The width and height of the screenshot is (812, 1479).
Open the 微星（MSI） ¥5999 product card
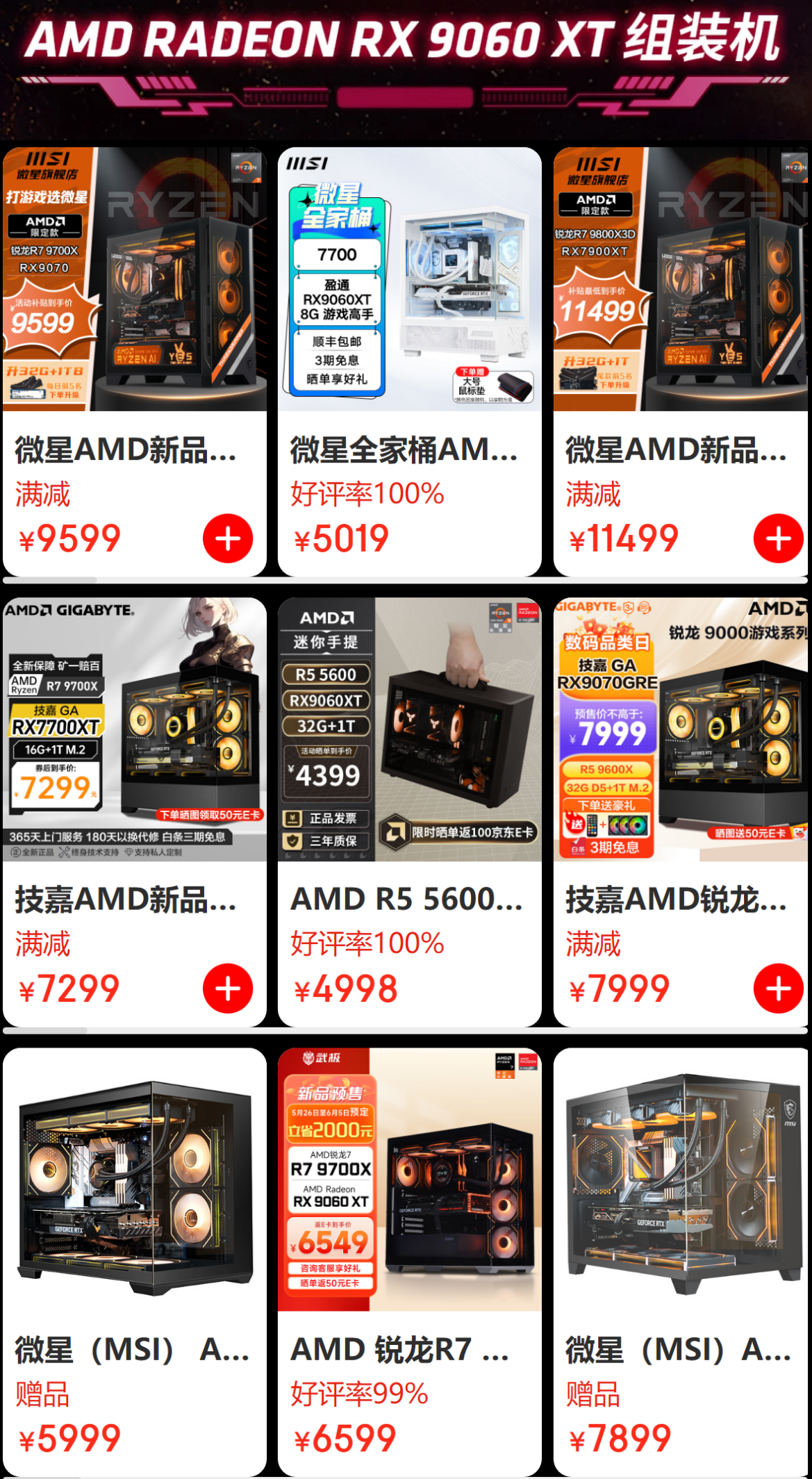134,1180
